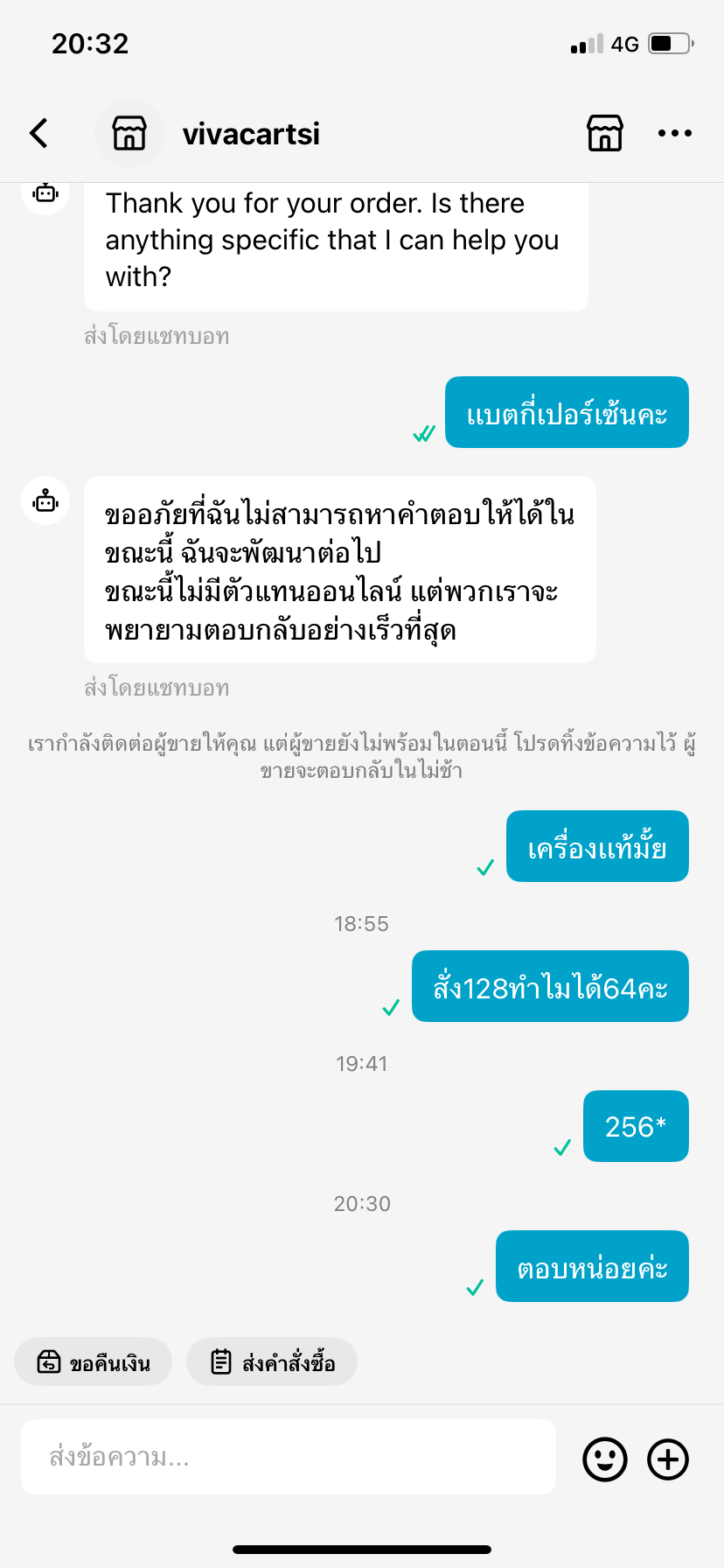The width and height of the screenshot is (724, 1568).
Task: Focus the ส่งข้อความ message input field
Action: (x=289, y=1457)
